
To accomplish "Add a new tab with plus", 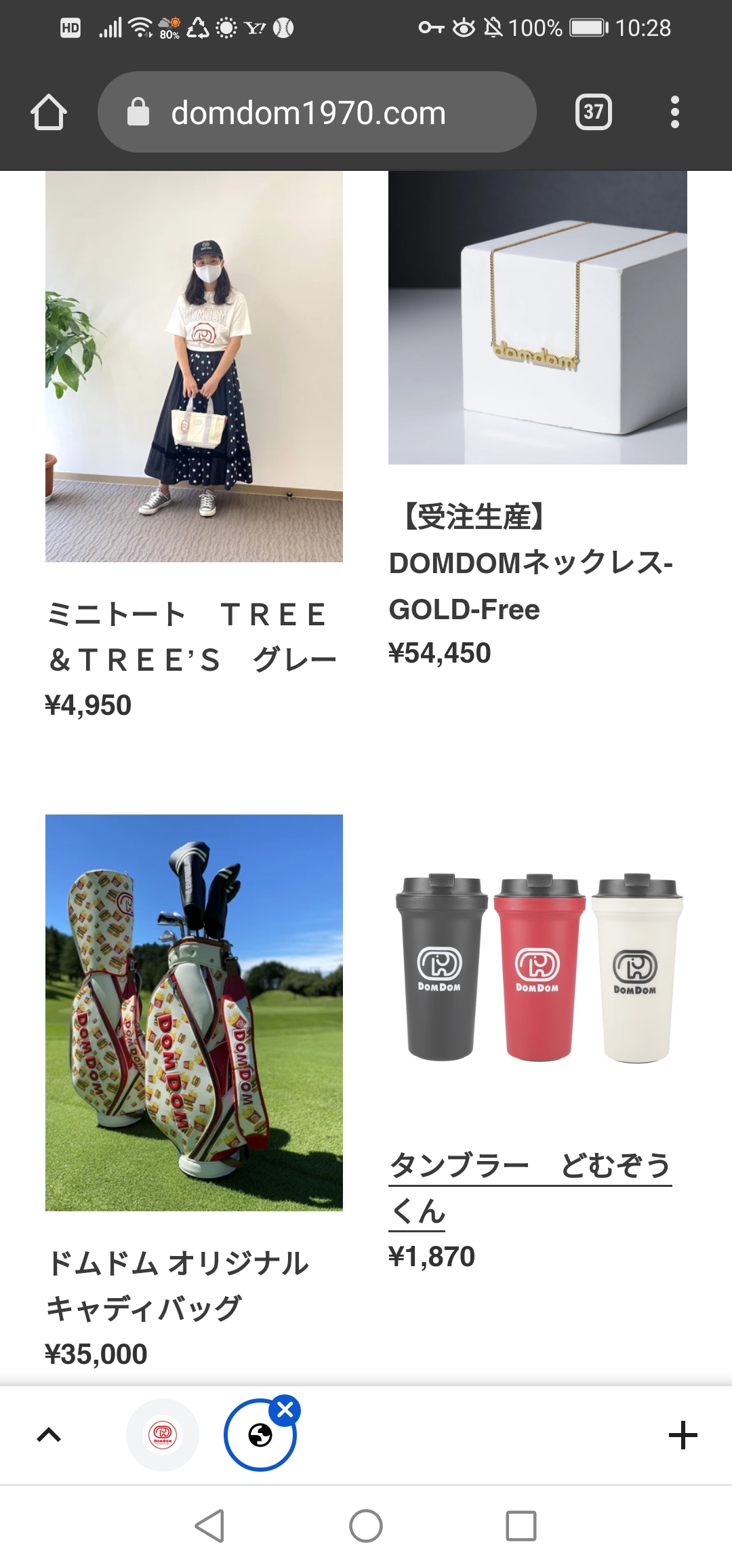I will 683,1435.
